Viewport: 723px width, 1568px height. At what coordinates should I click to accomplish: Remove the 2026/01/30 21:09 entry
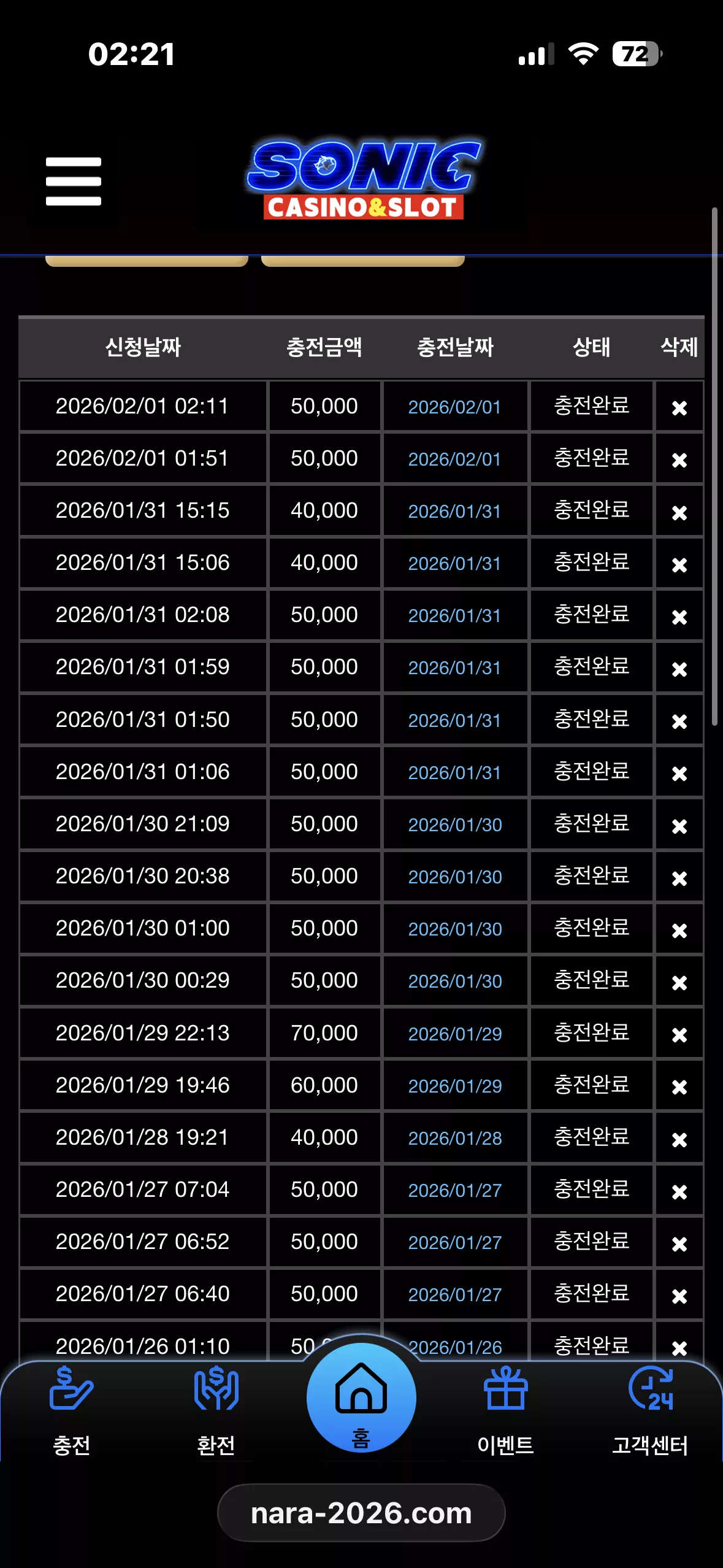click(x=679, y=826)
